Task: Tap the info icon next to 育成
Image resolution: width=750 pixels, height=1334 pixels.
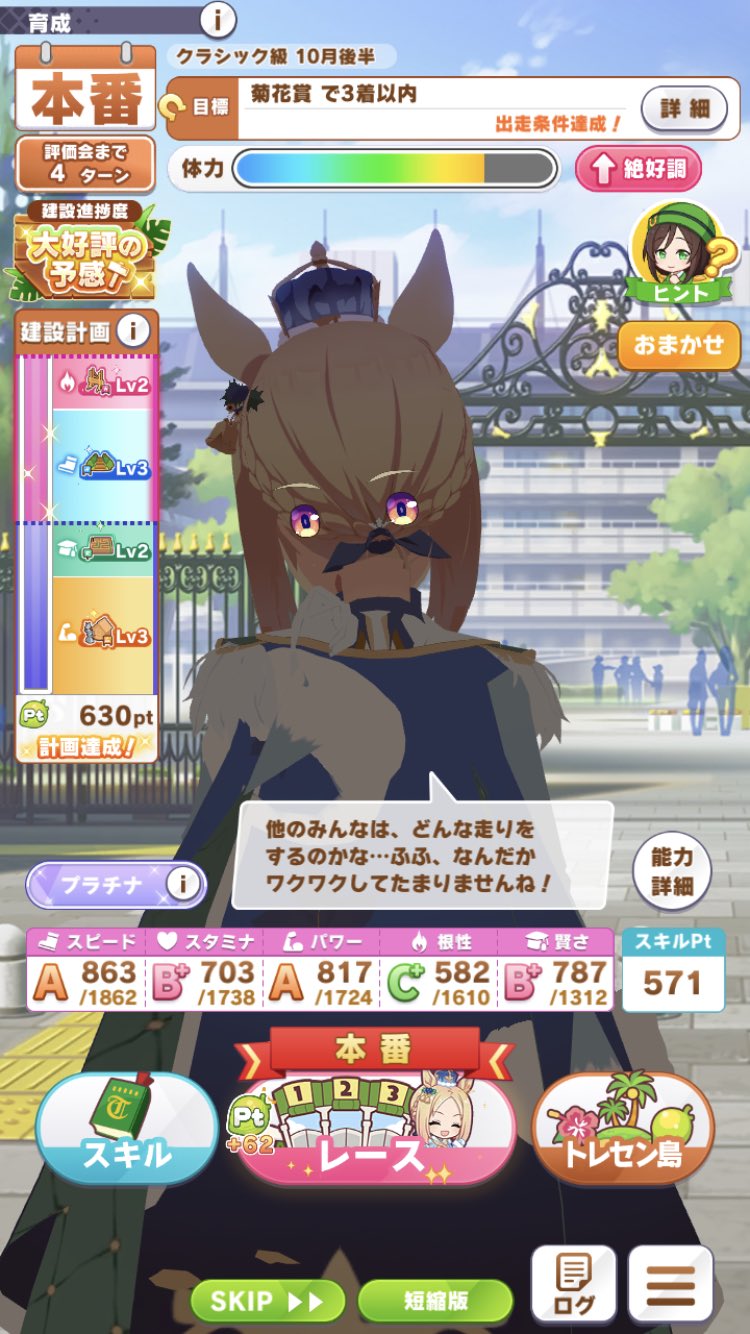Action: coord(218,18)
